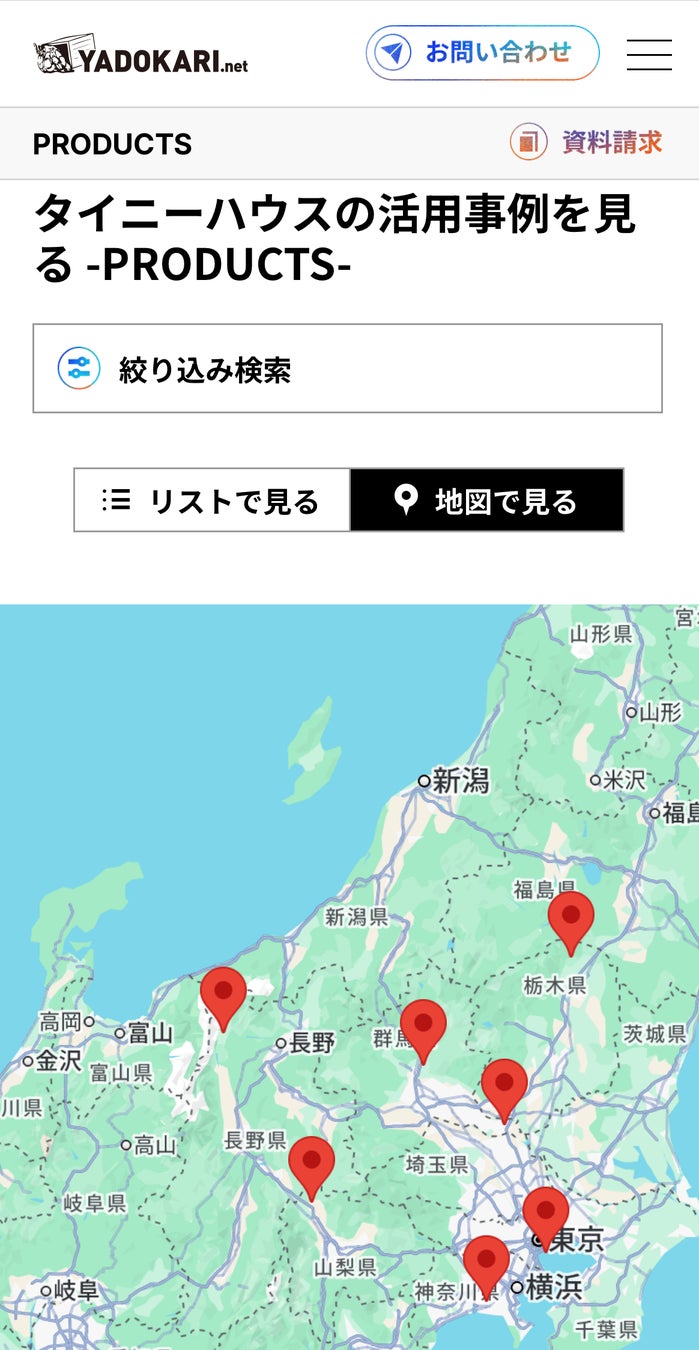Open the hamburger menu

click(x=649, y=54)
